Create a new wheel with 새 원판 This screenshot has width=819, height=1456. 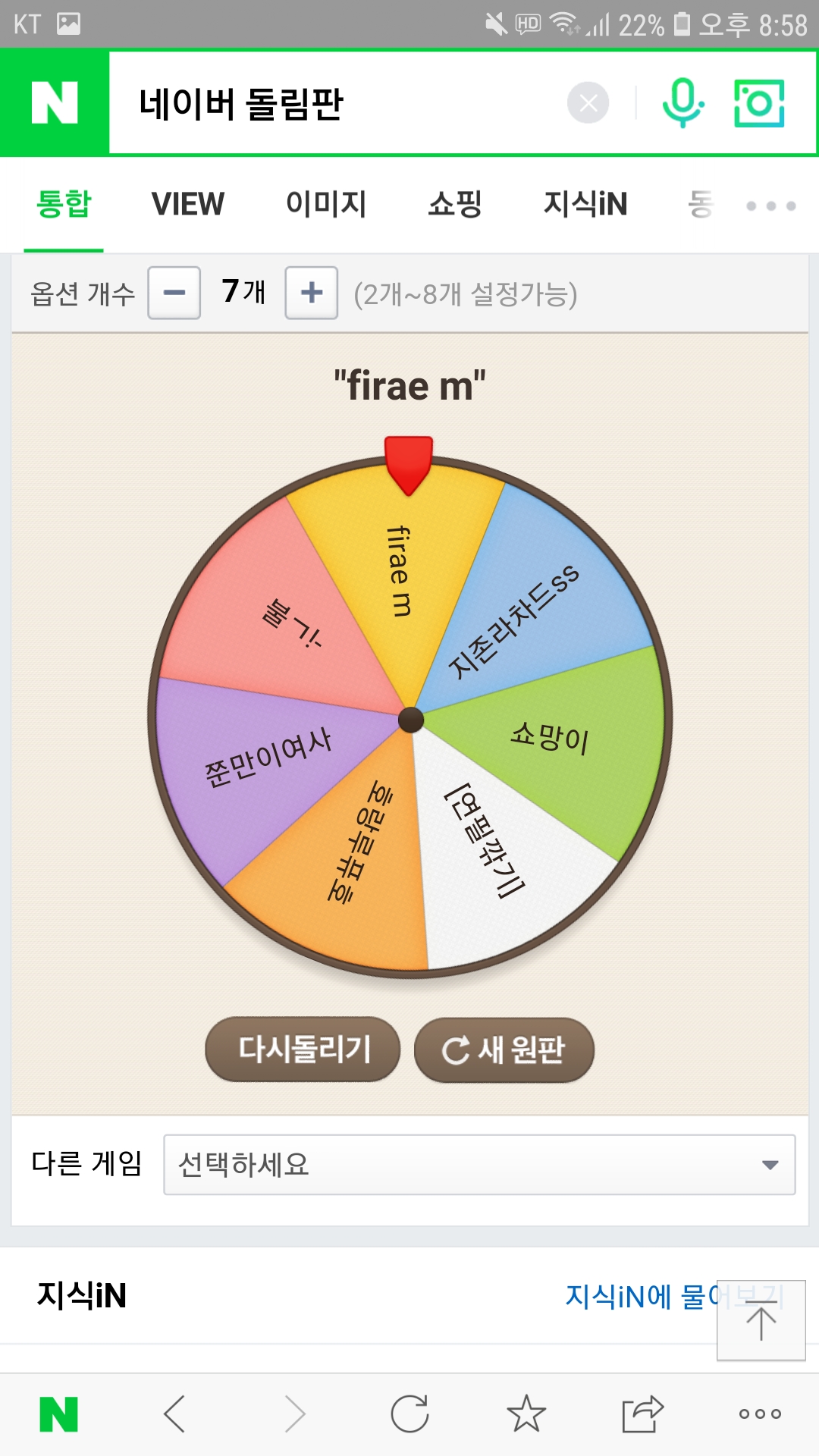click(x=504, y=1050)
